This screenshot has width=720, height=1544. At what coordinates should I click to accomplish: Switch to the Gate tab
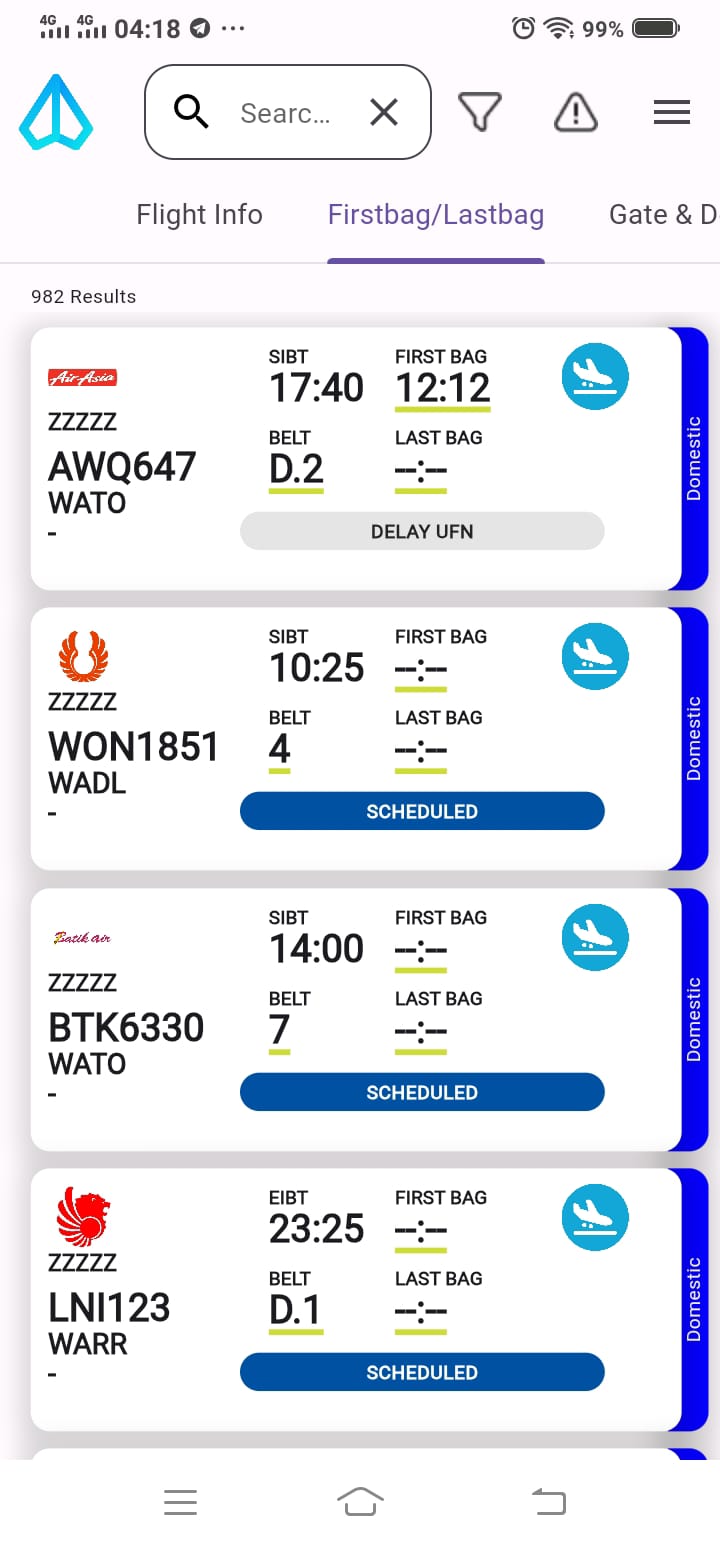point(664,215)
